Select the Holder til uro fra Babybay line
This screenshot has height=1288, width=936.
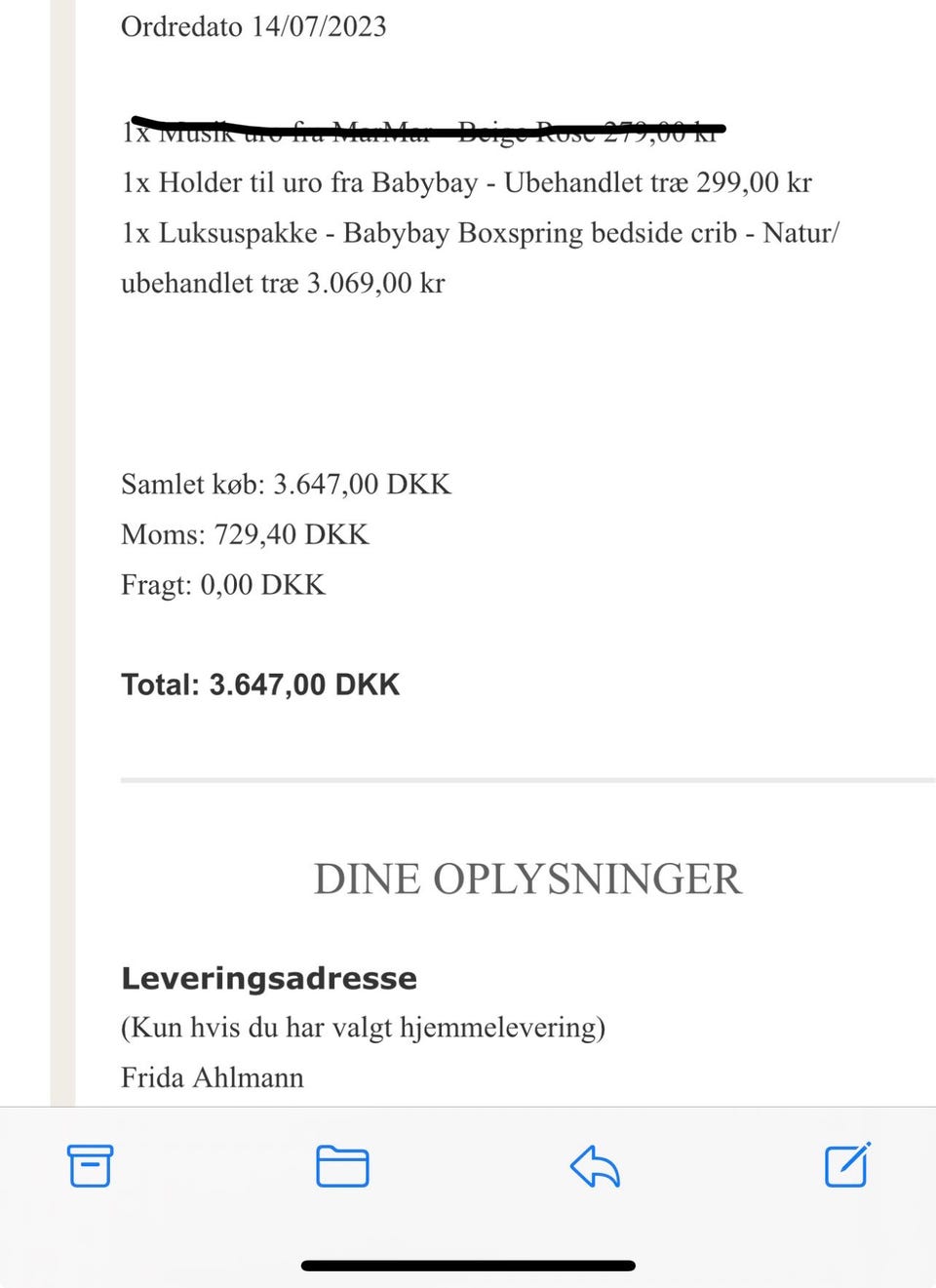click(x=467, y=182)
